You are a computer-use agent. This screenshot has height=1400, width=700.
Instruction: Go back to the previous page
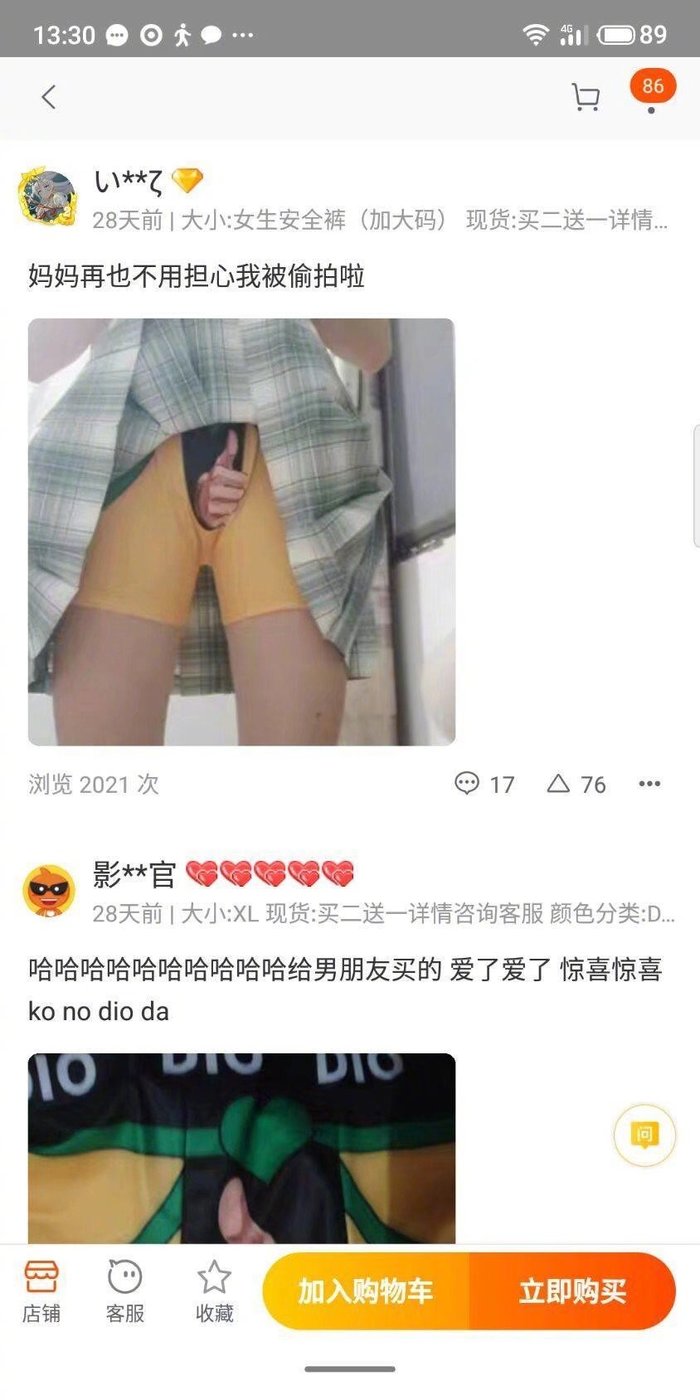(48, 97)
